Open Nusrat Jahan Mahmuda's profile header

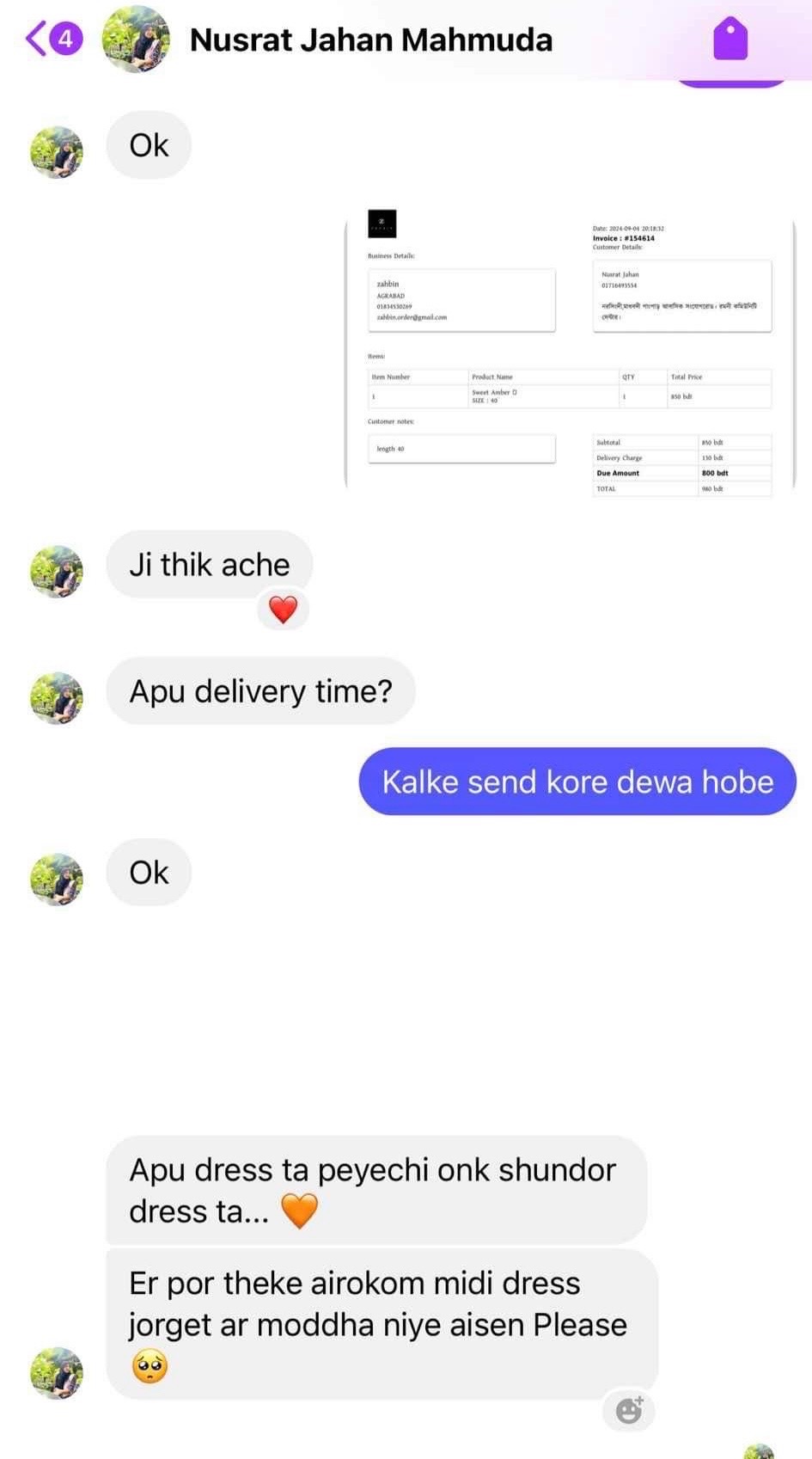[369, 40]
